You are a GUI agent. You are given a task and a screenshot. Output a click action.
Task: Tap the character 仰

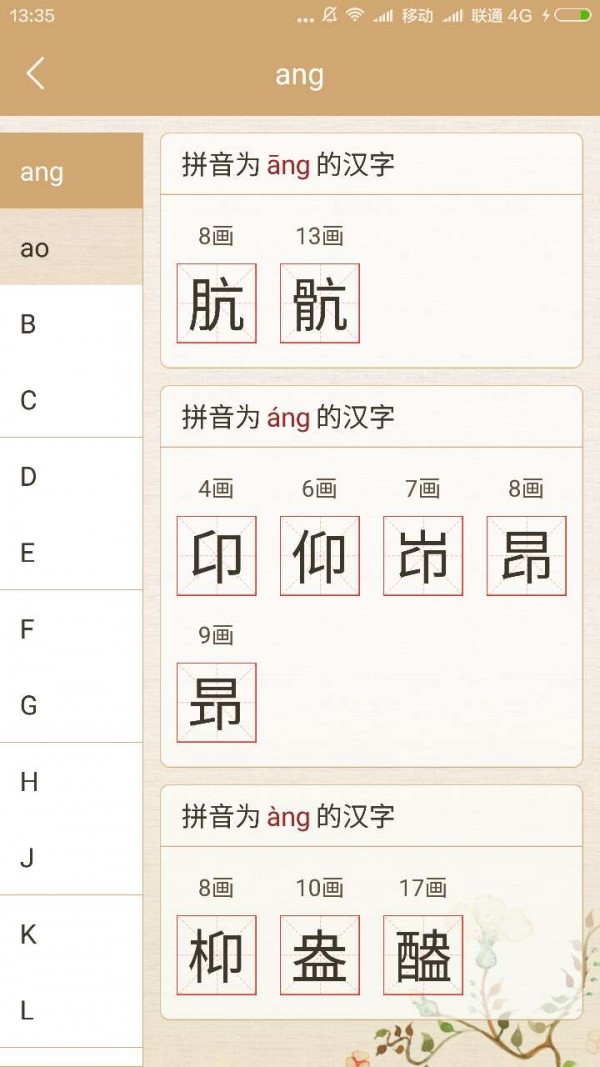pyautogui.click(x=320, y=556)
